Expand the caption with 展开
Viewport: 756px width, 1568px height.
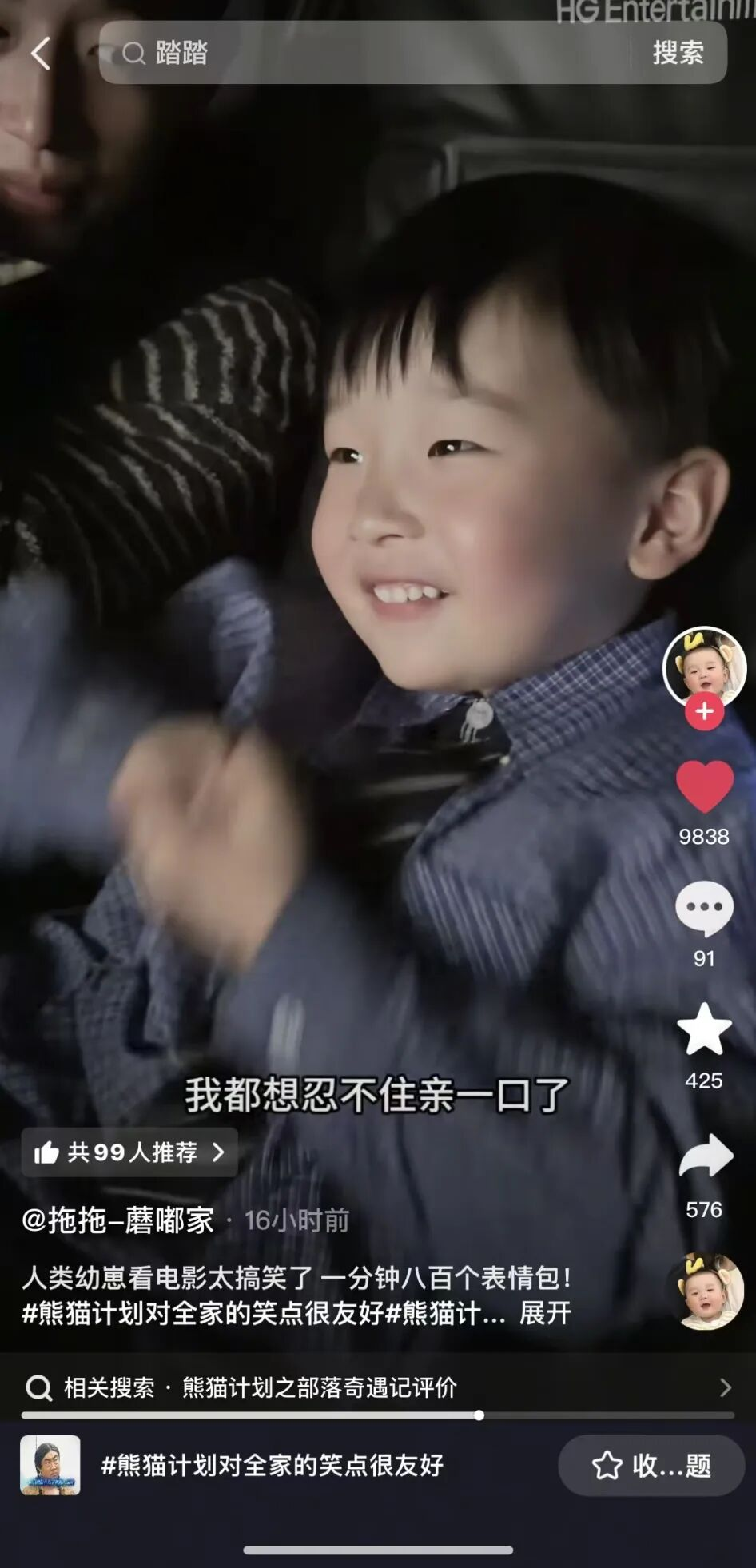[545, 1313]
